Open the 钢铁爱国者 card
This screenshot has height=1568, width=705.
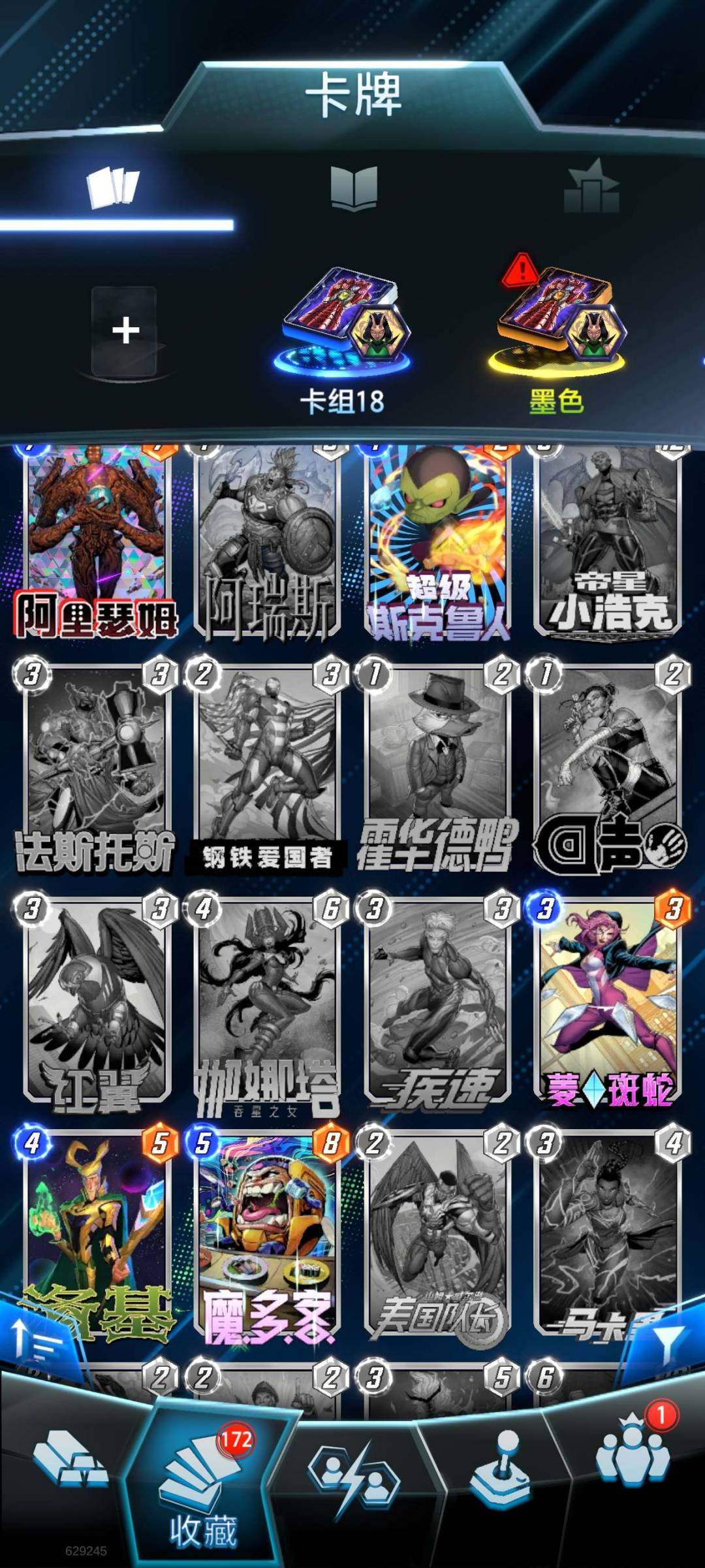tap(267, 767)
